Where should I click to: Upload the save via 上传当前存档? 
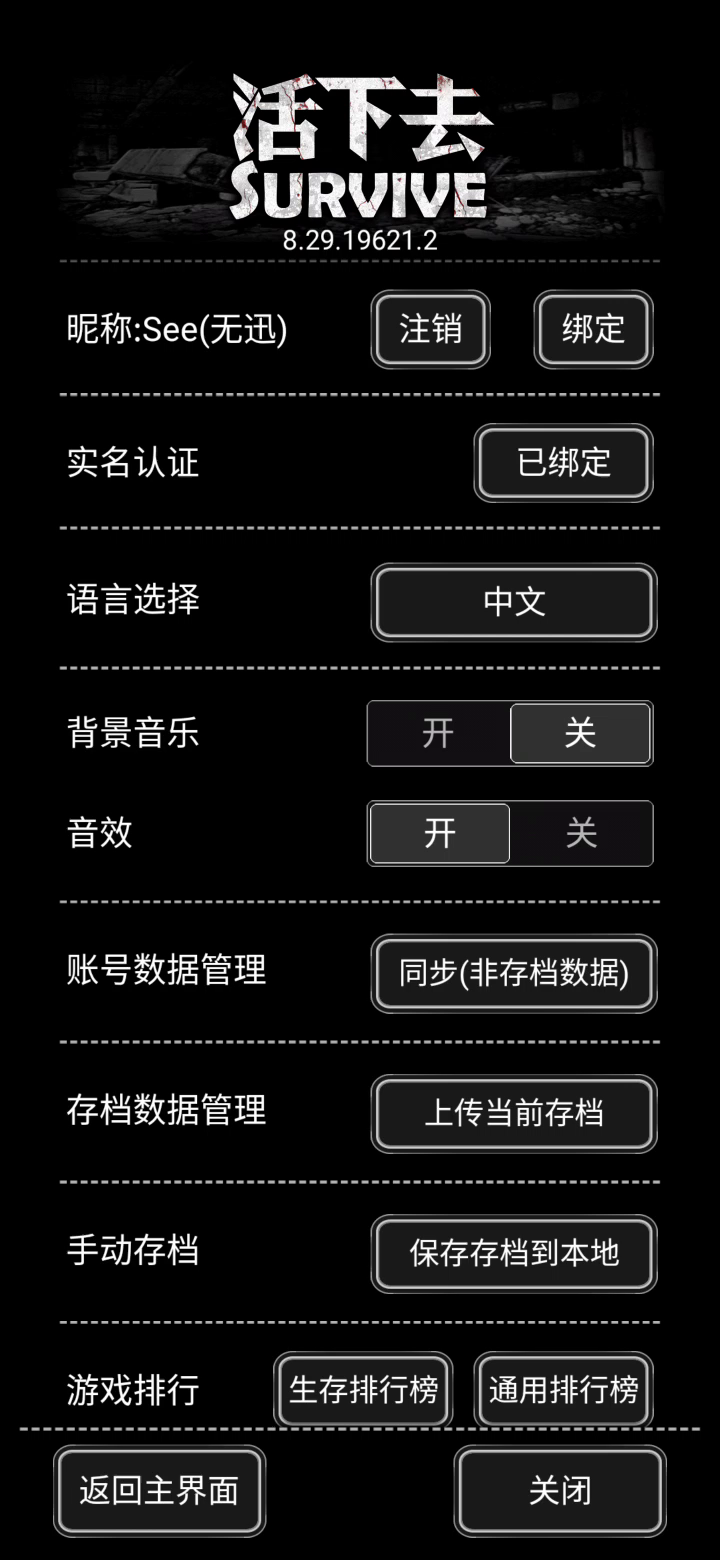tap(514, 1113)
